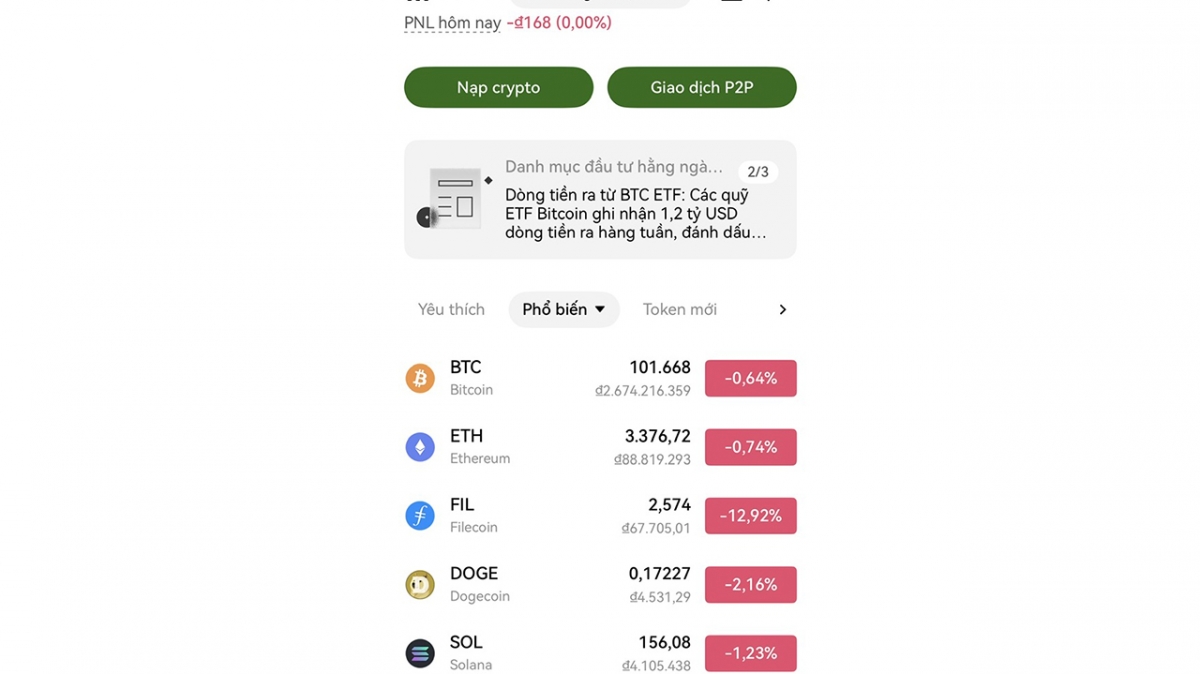
Task: Tap the PNL hôm nay label
Action: click(452, 23)
